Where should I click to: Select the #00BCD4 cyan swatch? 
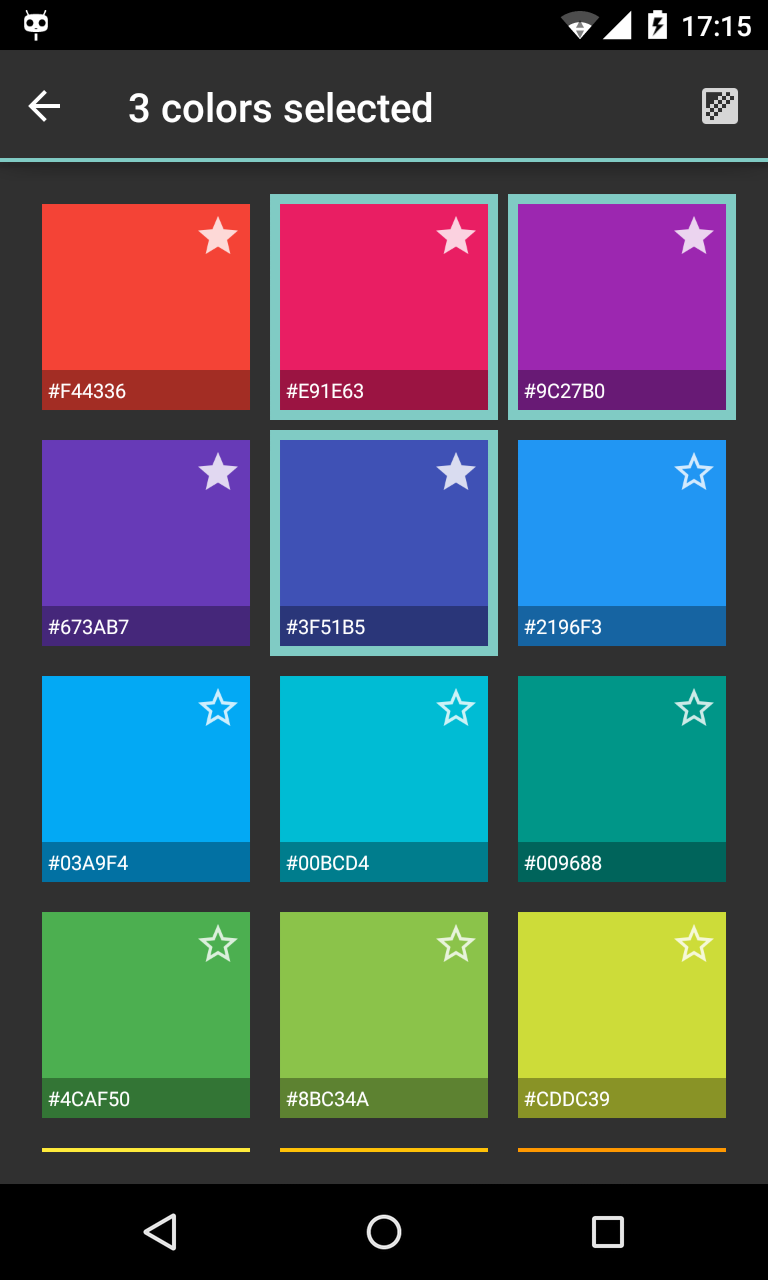pyautogui.click(x=384, y=779)
